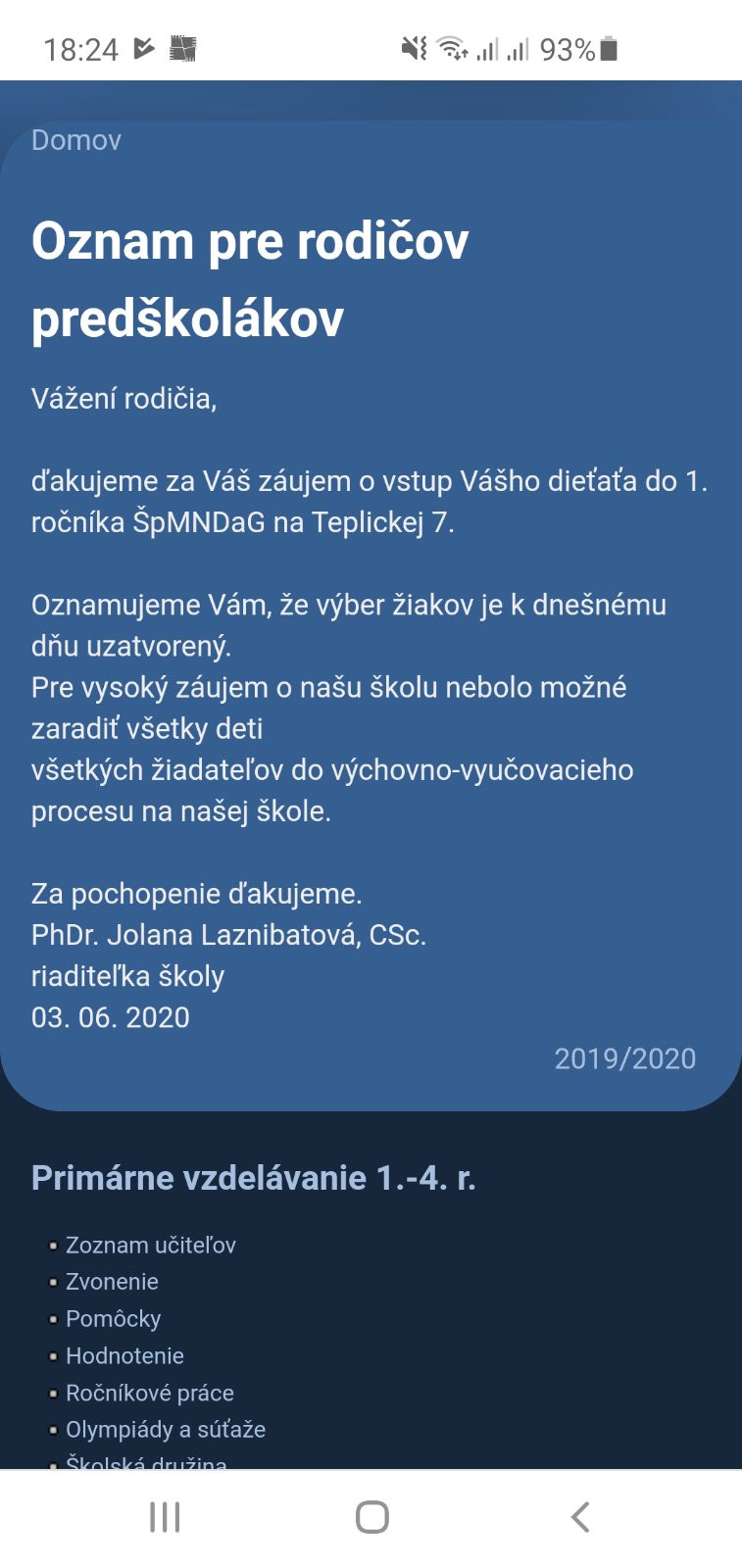The image size is (742, 1568).
Task: Go back with system back button
Action: pos(580,1517)
